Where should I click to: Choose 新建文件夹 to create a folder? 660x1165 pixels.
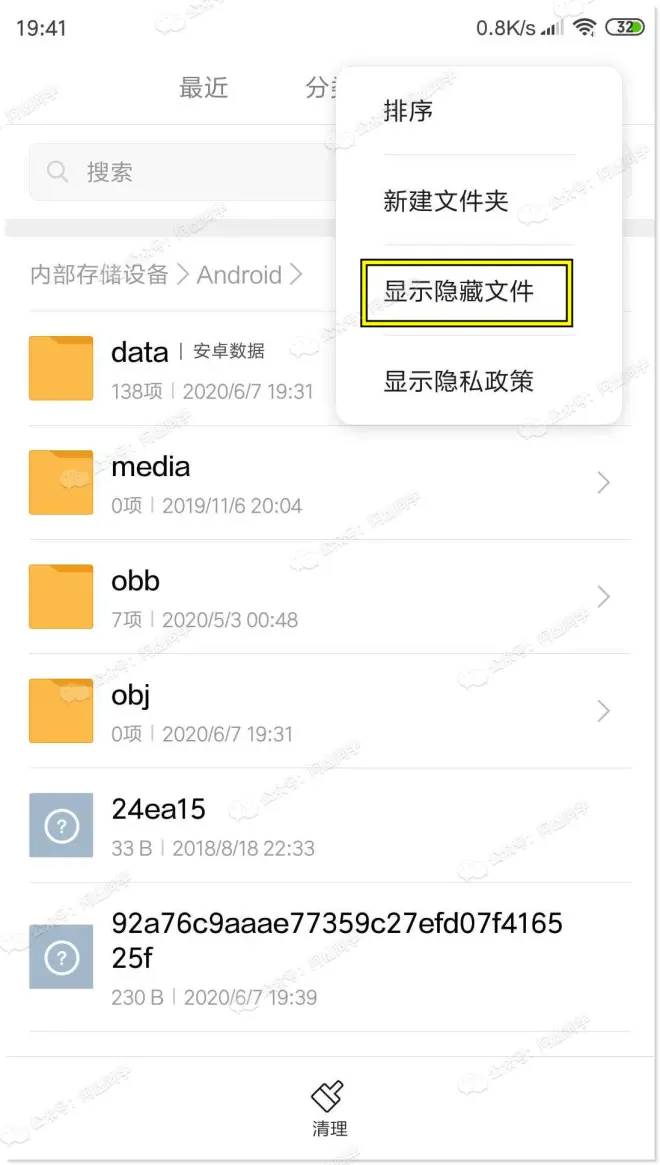point(446,201)
